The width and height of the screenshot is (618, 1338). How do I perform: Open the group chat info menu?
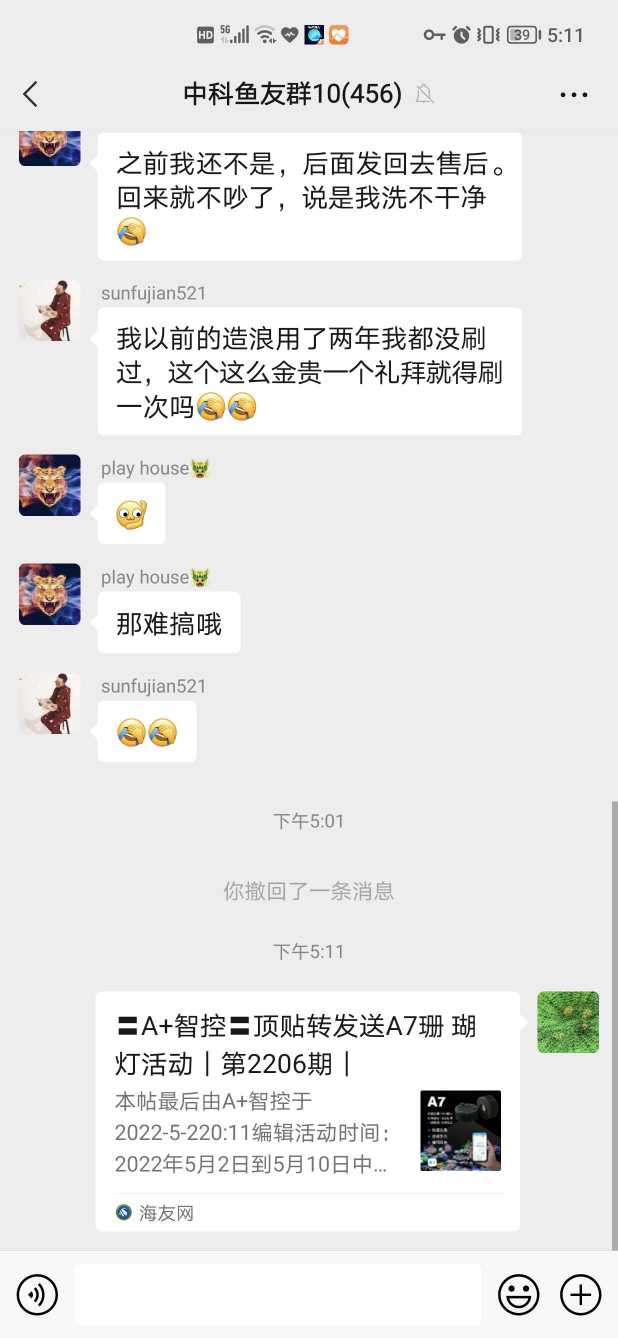573,95
